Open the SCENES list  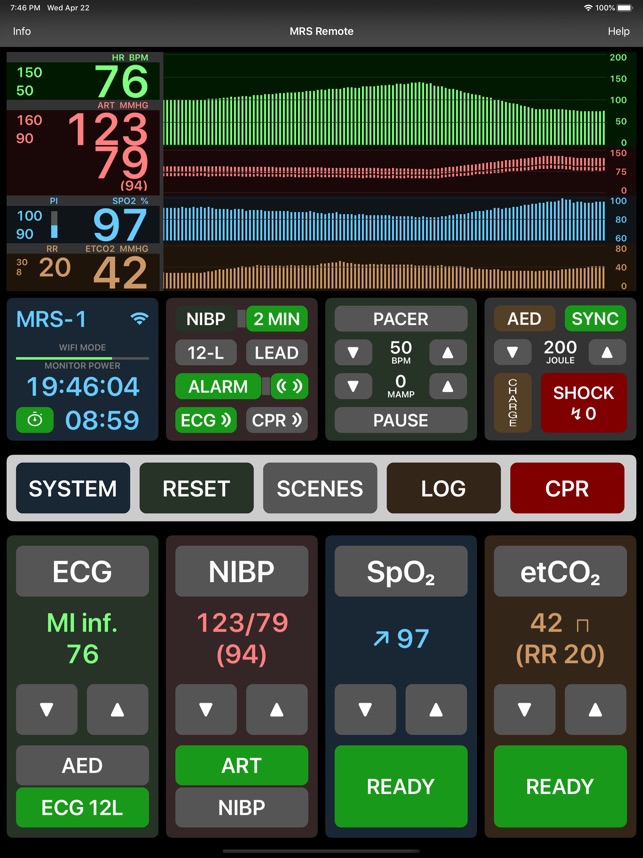click(x=320, y=489)
